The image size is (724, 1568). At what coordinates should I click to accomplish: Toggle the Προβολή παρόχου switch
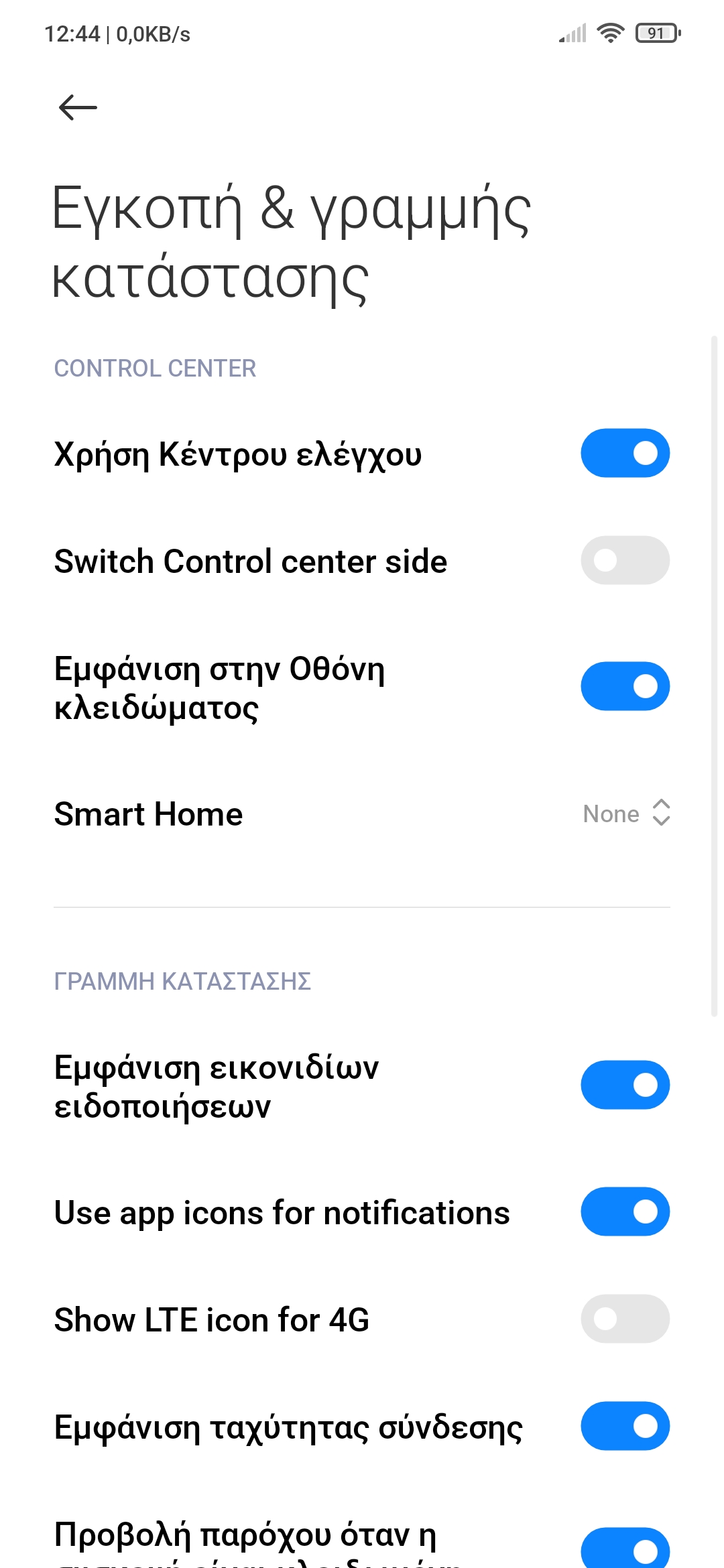click(x=625, y=1549)
